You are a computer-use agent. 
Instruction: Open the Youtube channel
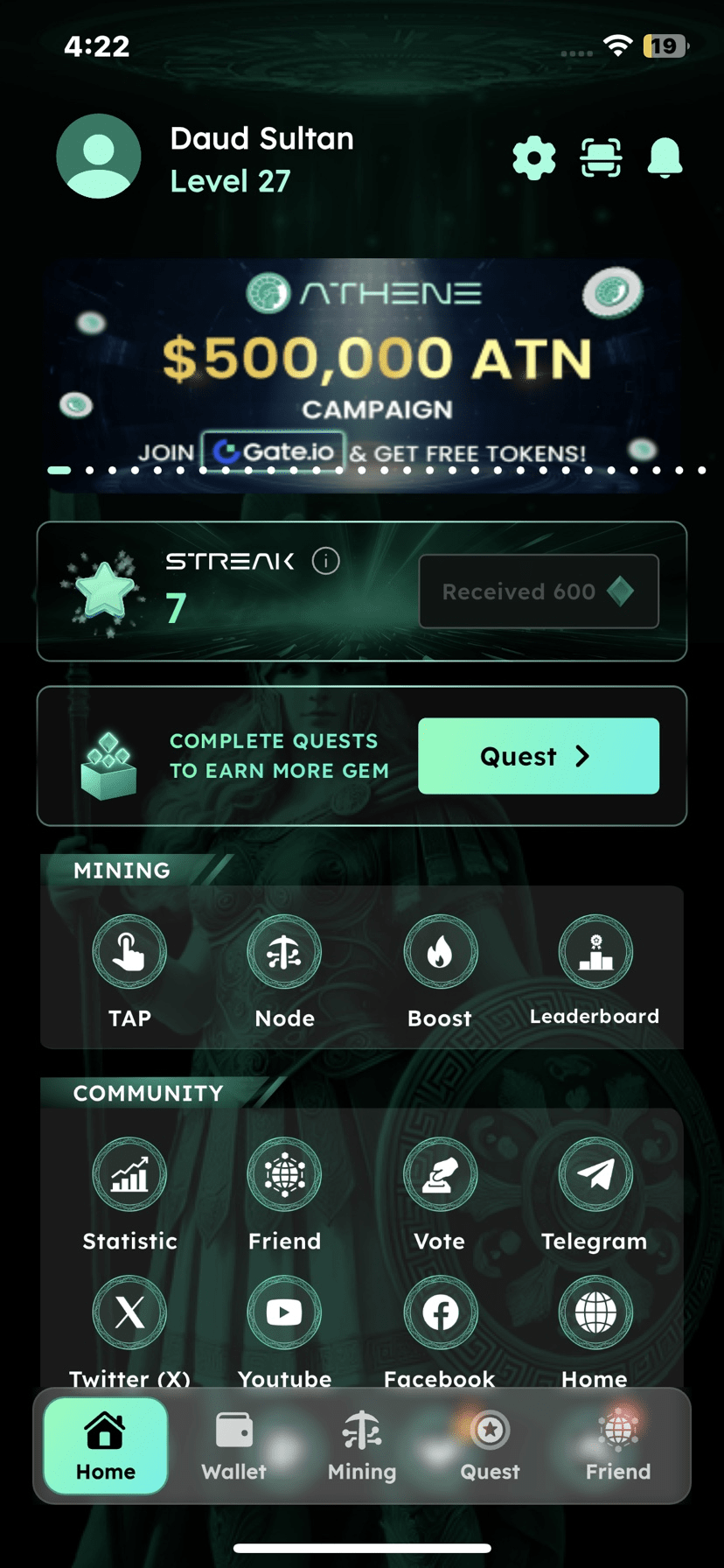(284, 1312)
